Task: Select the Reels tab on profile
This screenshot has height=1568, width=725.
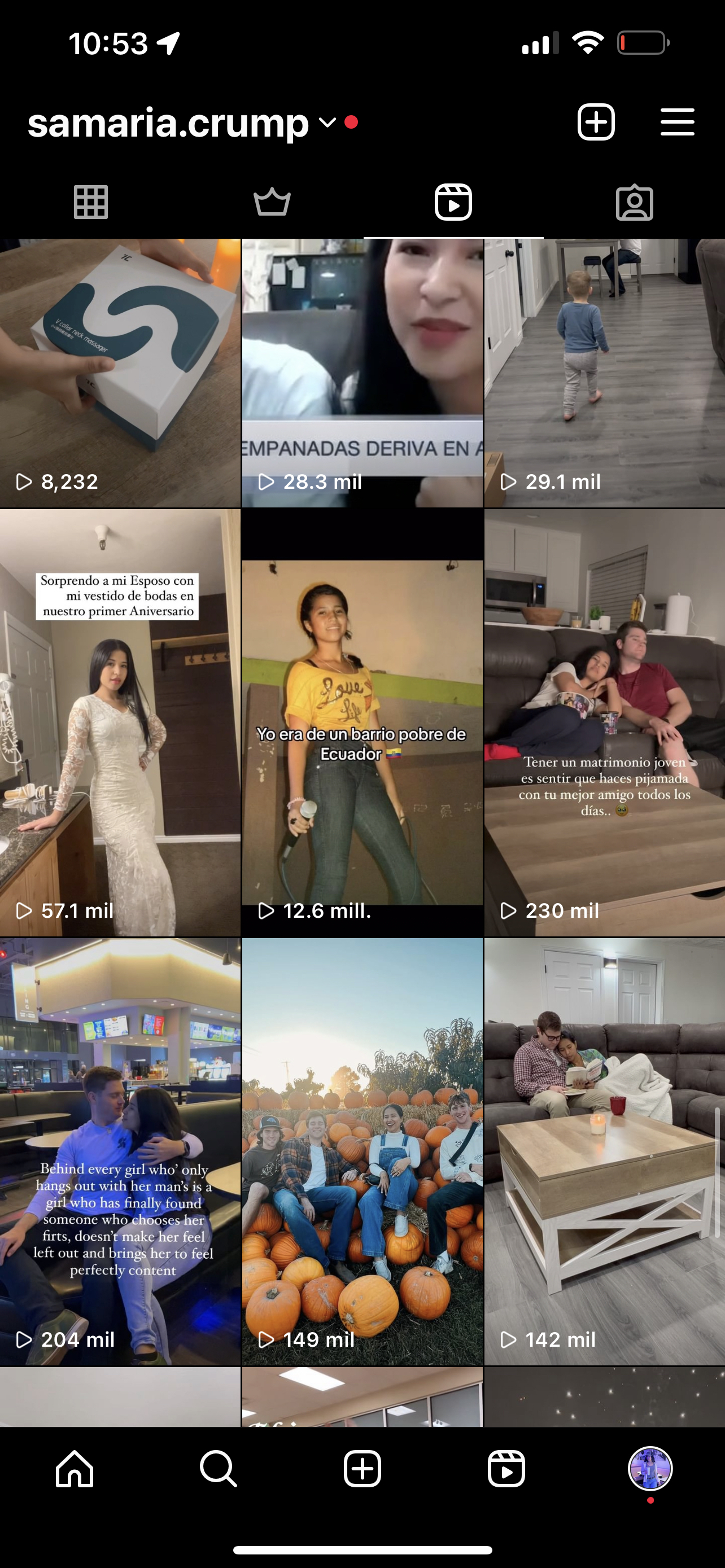Action: click(453, 202)
